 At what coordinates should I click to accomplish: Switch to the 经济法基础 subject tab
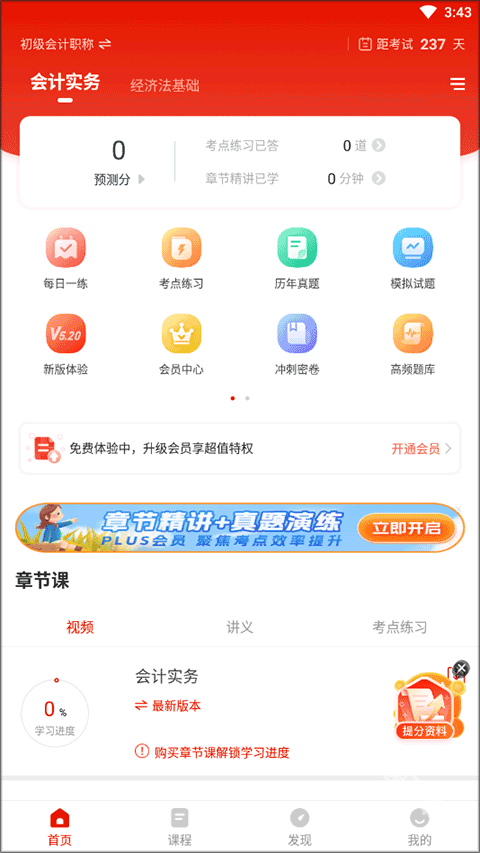[165, 85]
